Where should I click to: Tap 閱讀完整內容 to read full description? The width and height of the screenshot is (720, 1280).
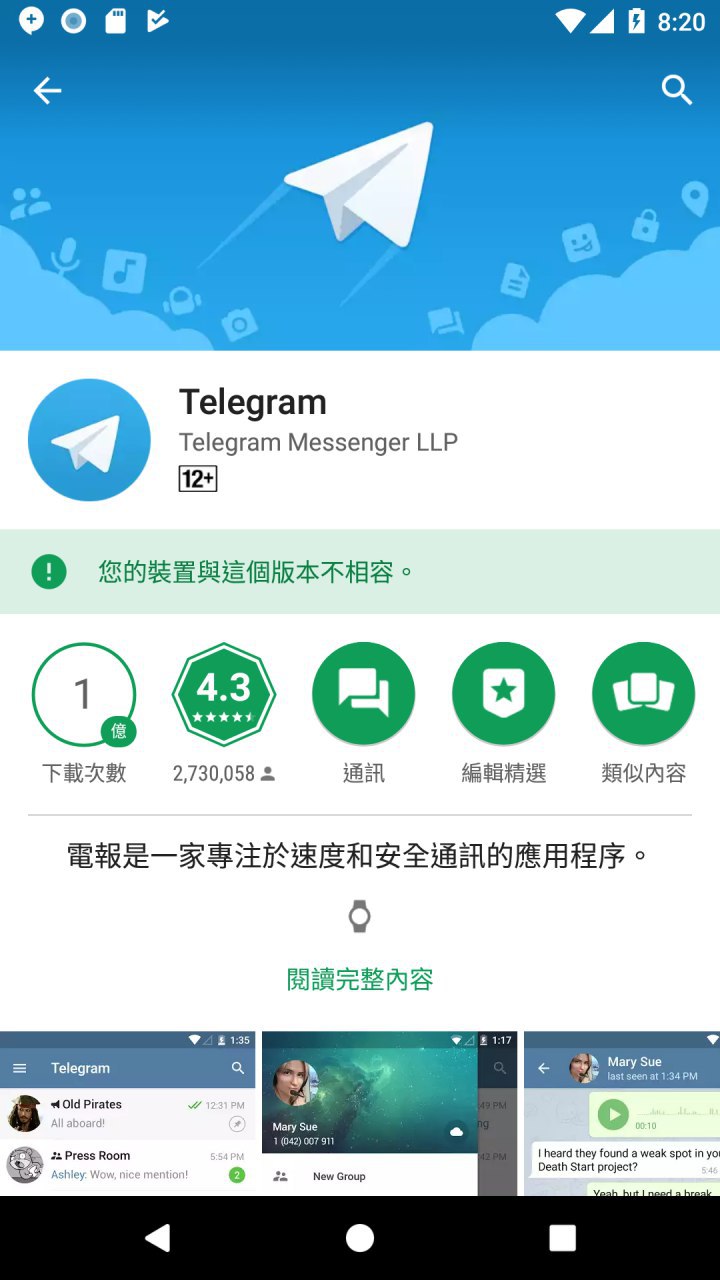pyautogui.click(x=360, y=979)
